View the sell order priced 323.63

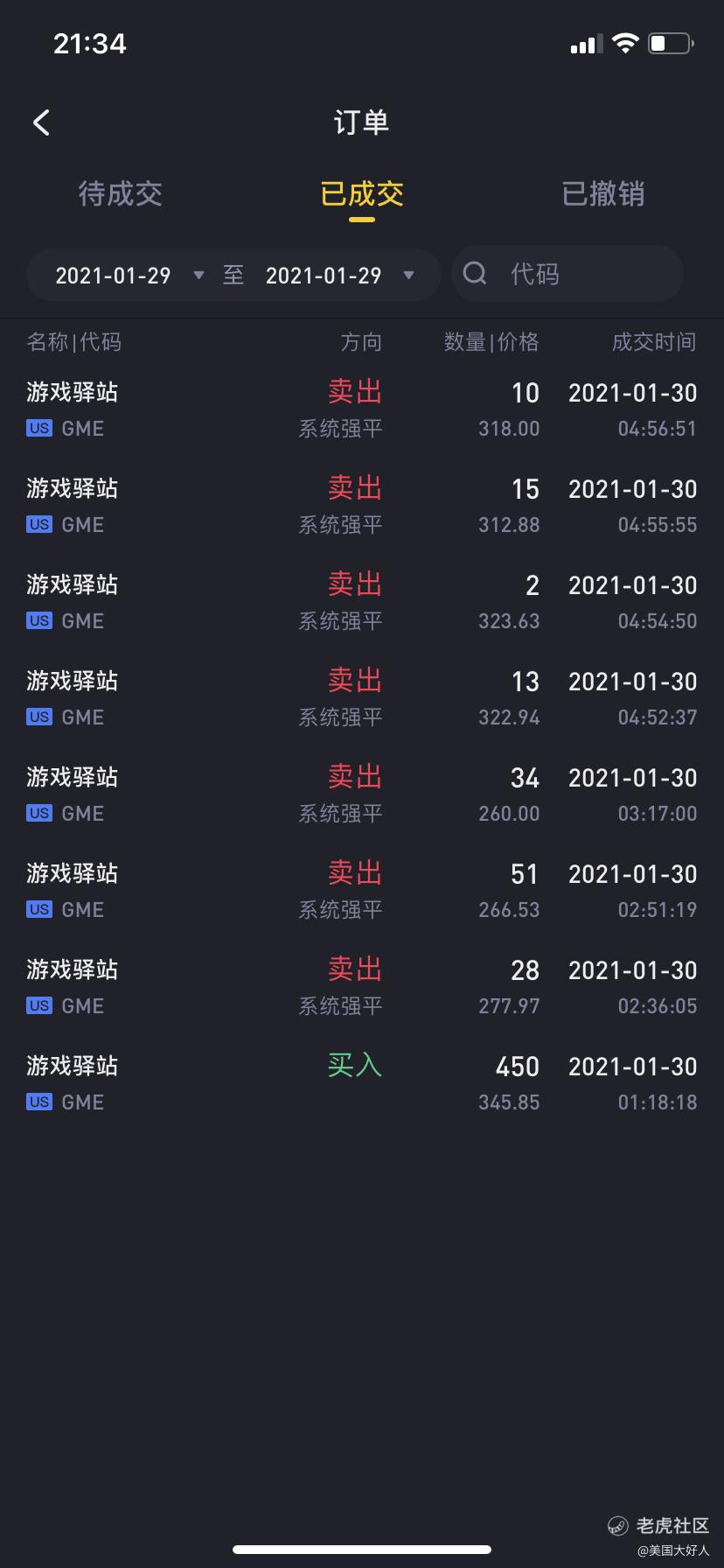pyautogui.click(x=362, y=602)
